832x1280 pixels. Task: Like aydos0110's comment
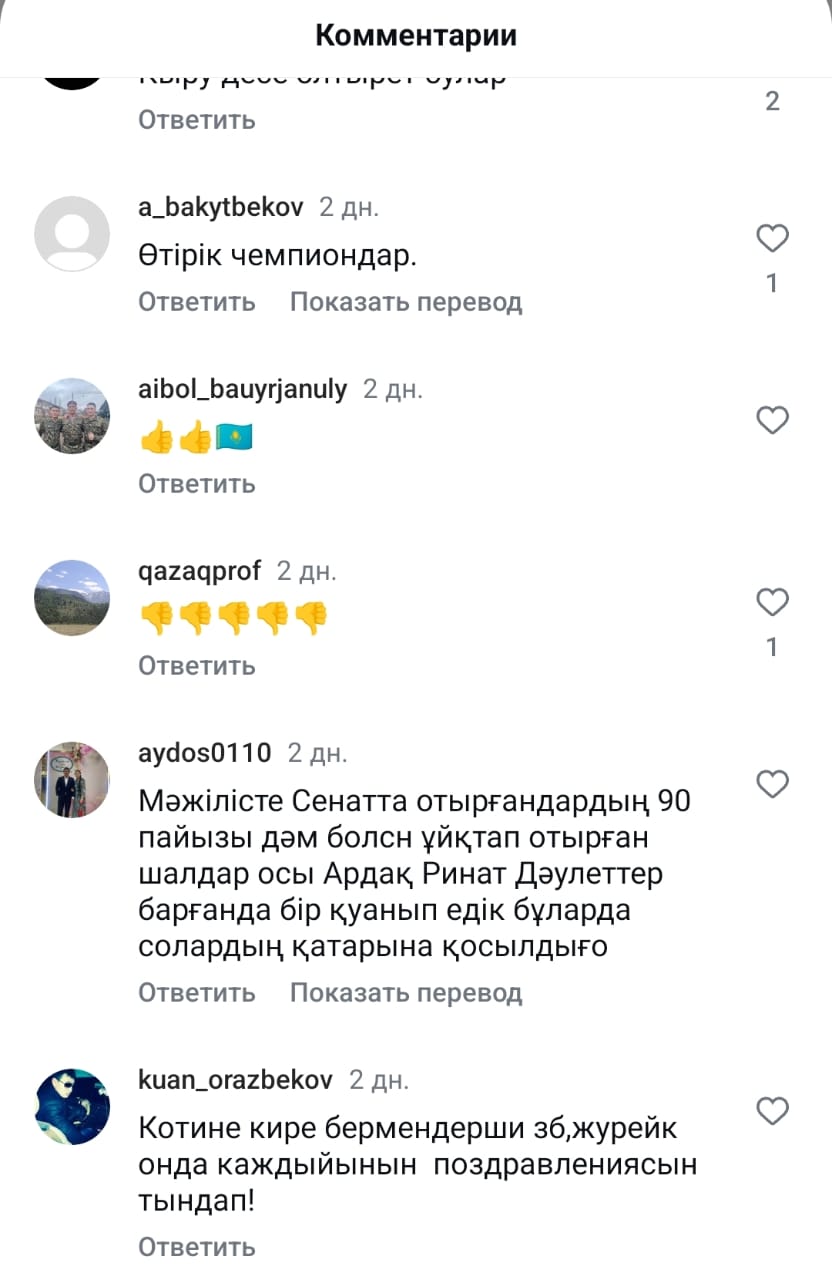pyautogui.click(x=772, y=785)
